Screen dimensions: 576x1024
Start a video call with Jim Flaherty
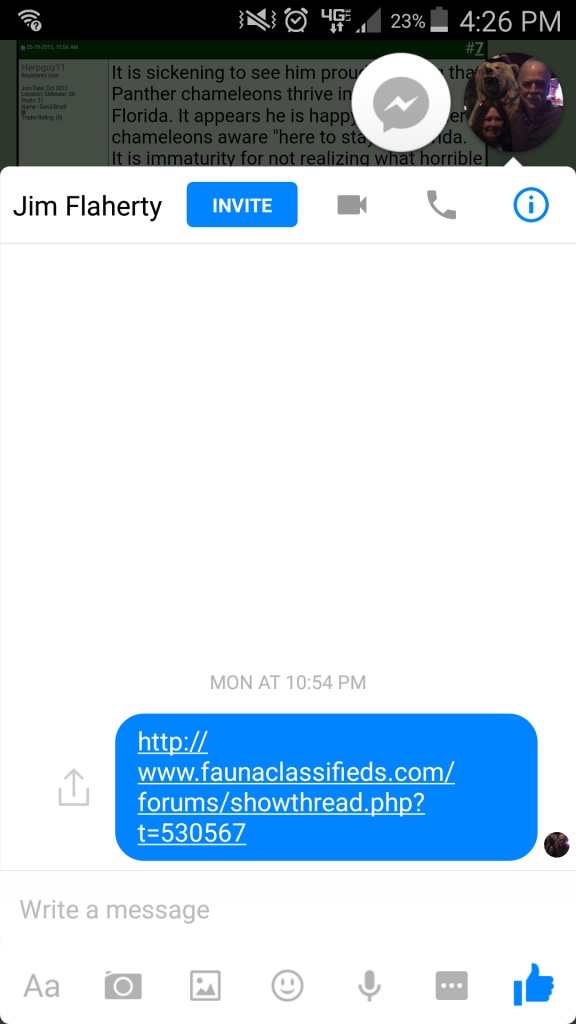pos(352,205)
